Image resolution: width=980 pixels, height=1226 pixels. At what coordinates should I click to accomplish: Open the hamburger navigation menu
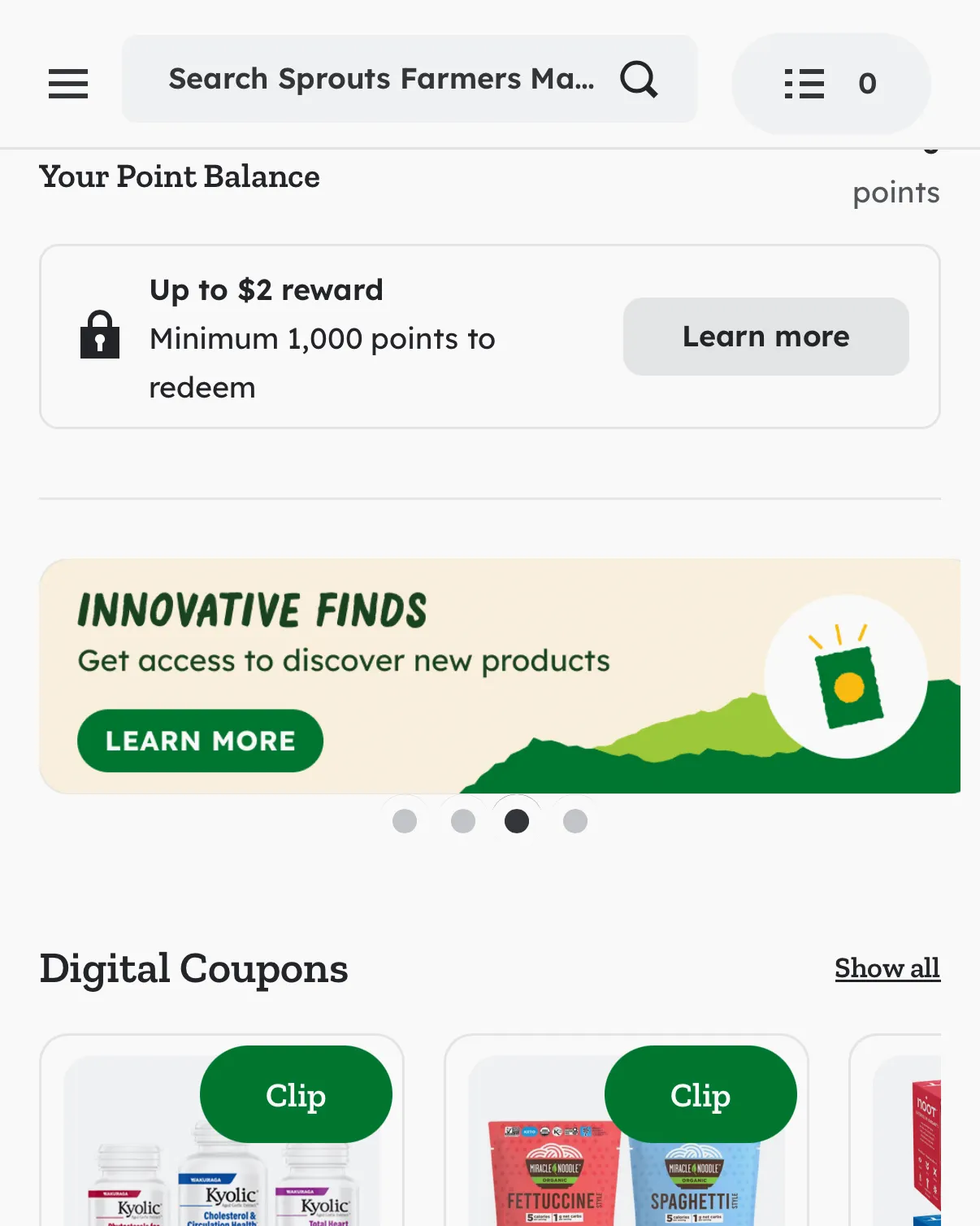click(x=68, y=83)
